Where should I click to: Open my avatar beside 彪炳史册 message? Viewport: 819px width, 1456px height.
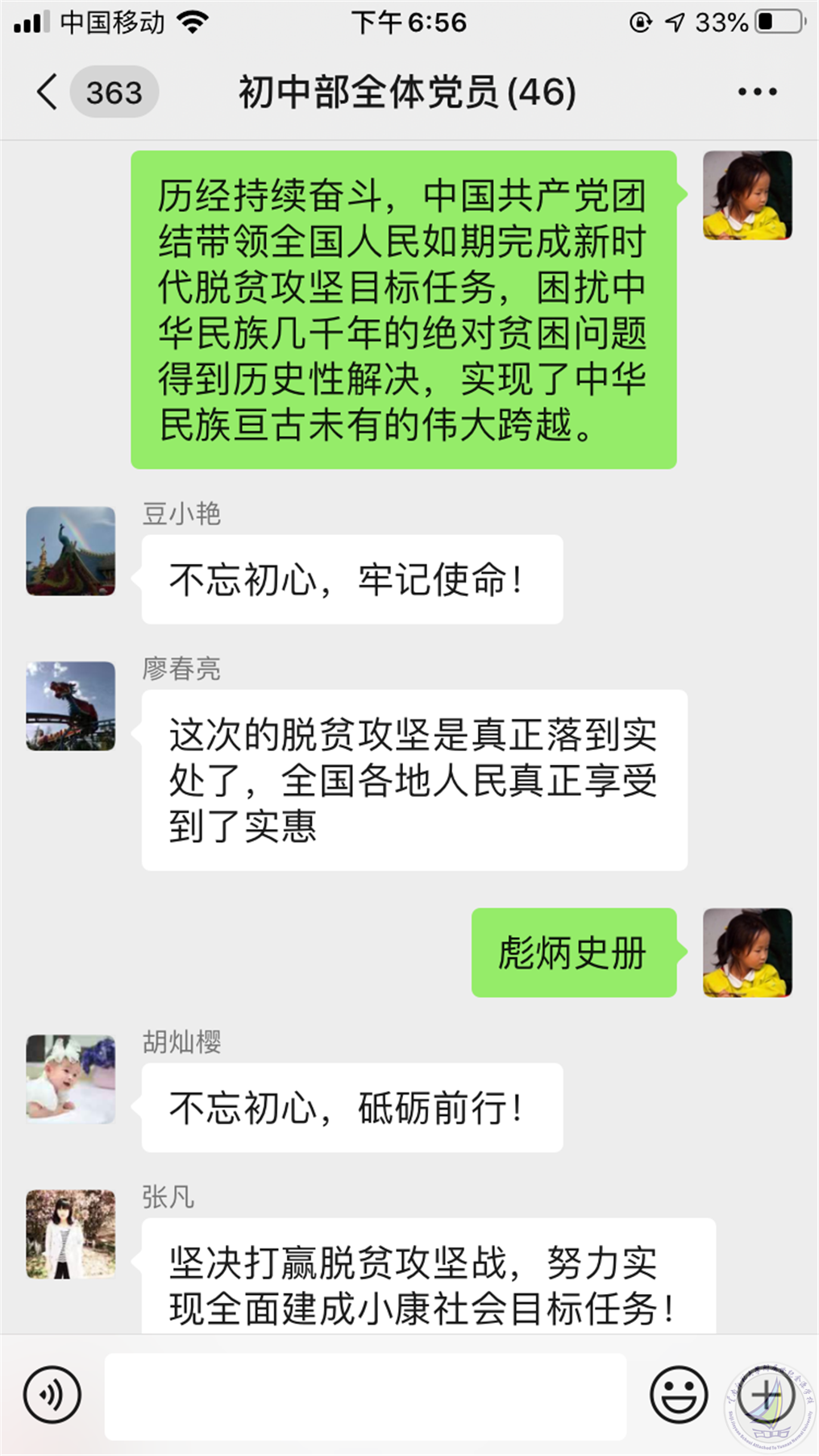click(x=747, y=952)
